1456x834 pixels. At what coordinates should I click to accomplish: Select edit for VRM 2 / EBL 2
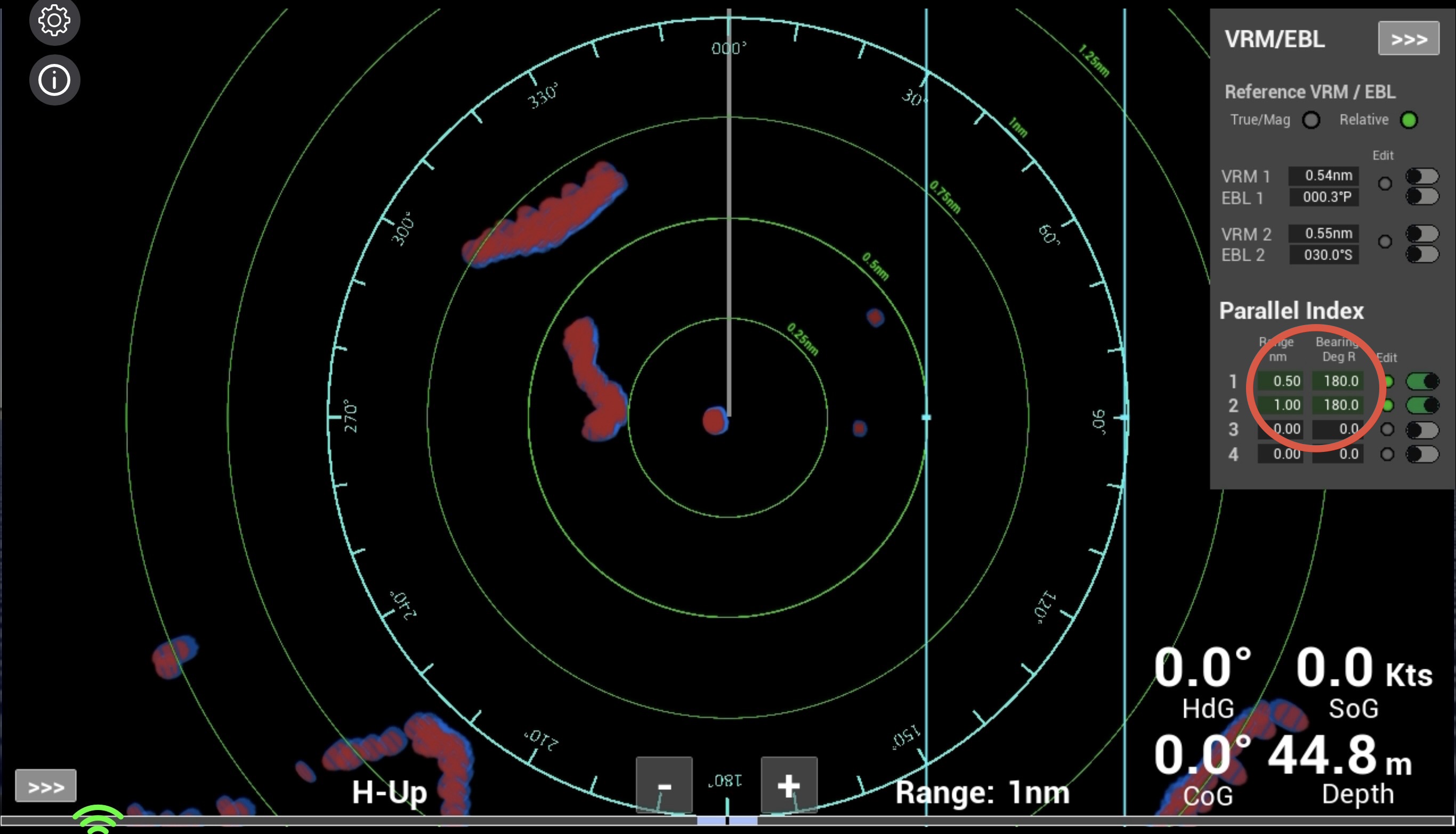[x=1385, y=242]
